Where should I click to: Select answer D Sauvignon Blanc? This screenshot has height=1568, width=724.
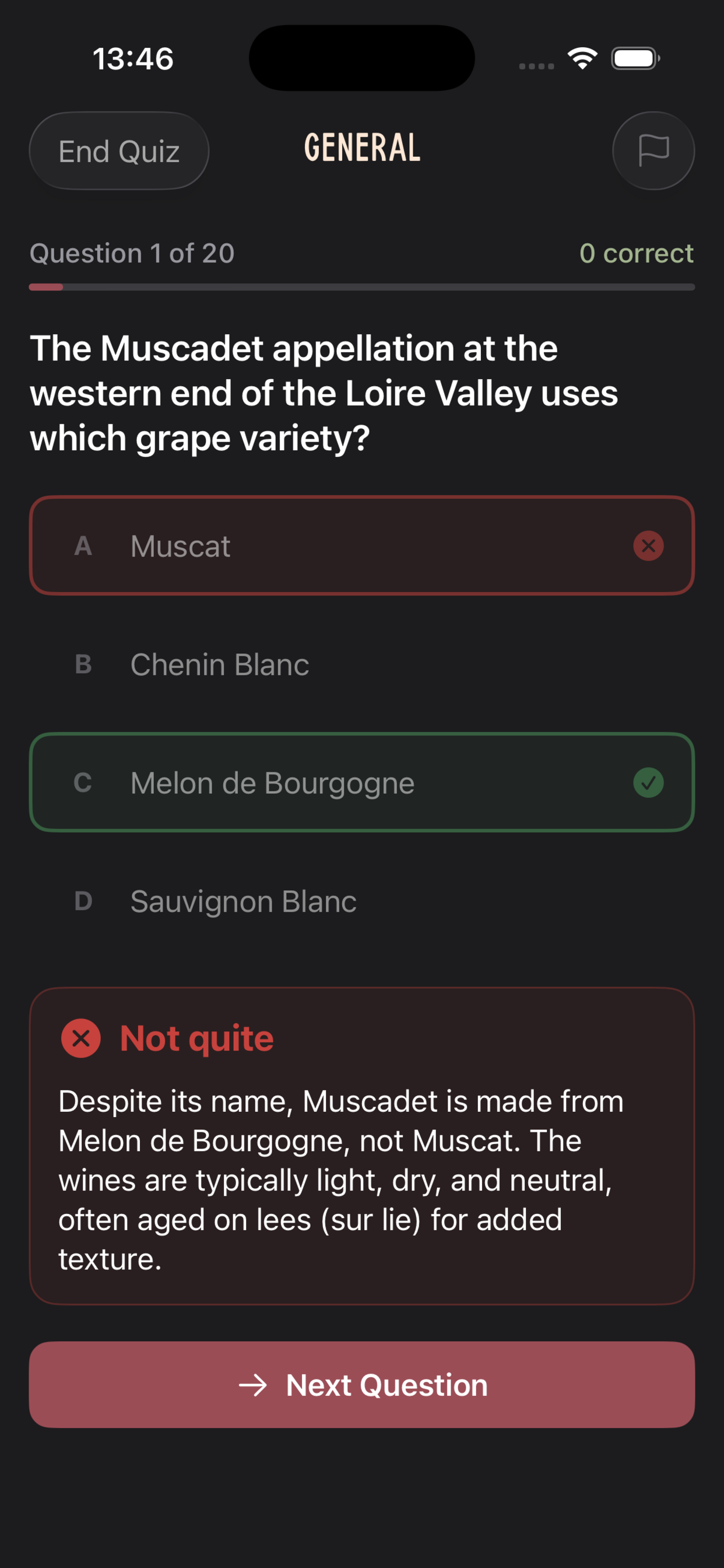point(362,901)
